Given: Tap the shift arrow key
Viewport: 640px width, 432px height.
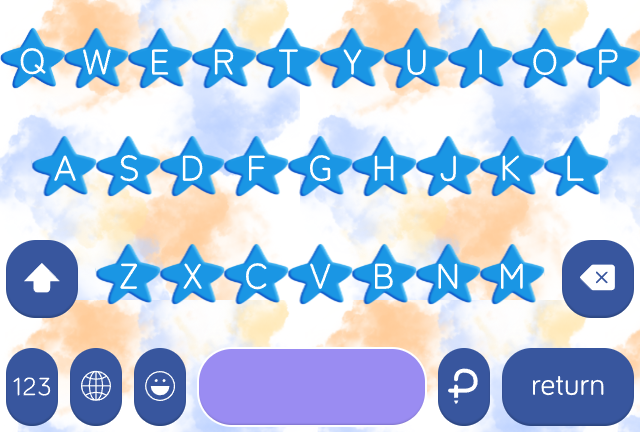Looking at the screenshot, I should click(x=41, y=279).
